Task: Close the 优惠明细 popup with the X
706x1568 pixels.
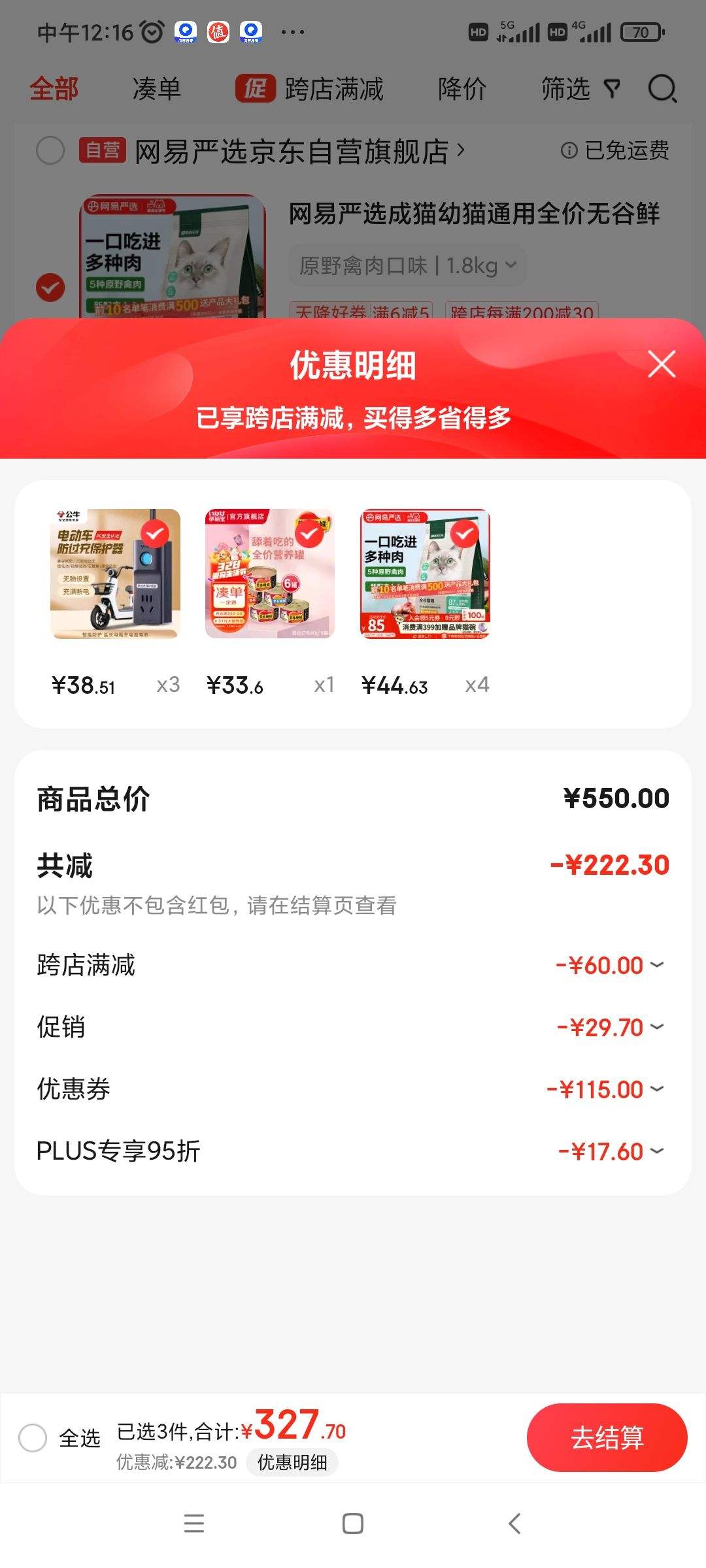Action: pyautogui.click(x=662, y=365)
